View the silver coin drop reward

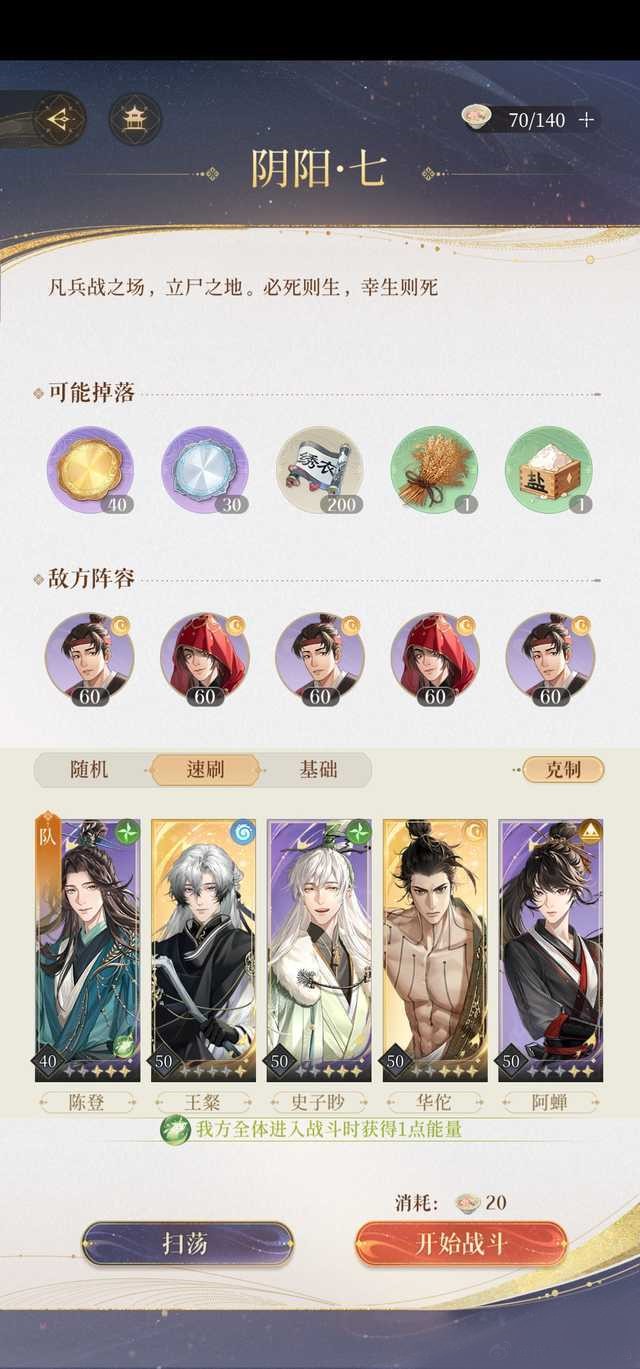coord(204,470)
